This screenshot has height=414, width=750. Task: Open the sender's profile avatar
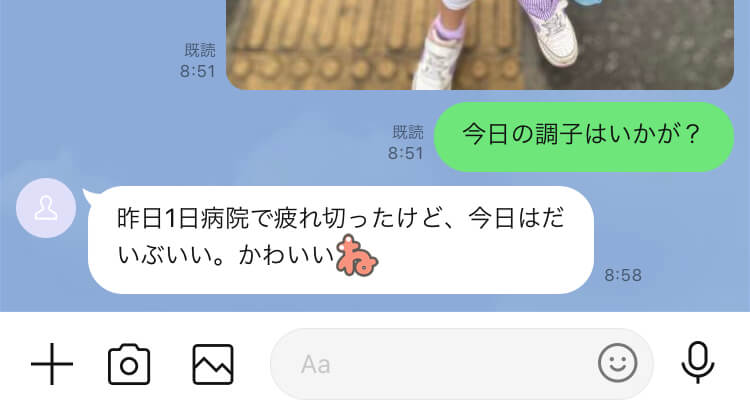tap(46, 209)
